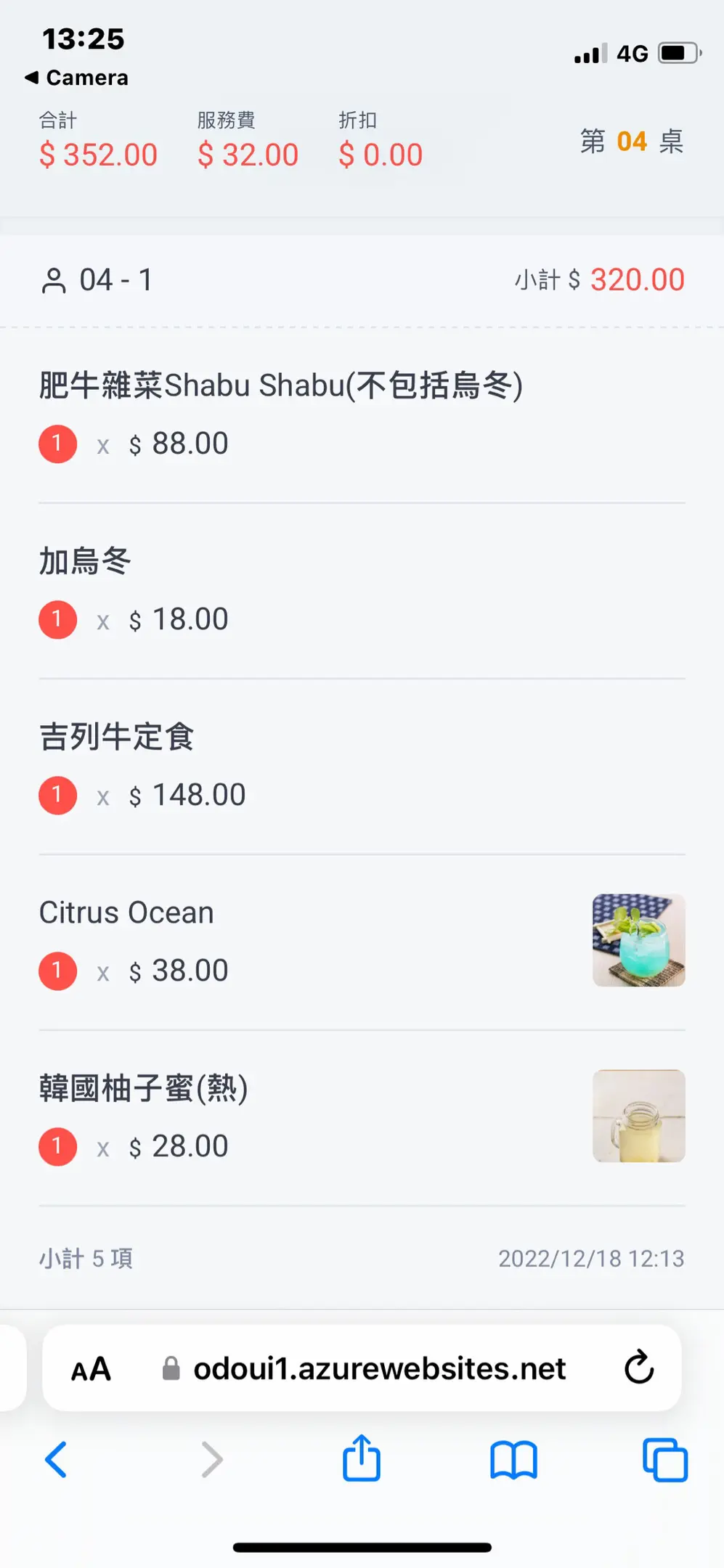Viewport: 724px width, 1568px height.
Task: Reload the odoui1.azurewebsites.net page
Action: point(639,1368)
